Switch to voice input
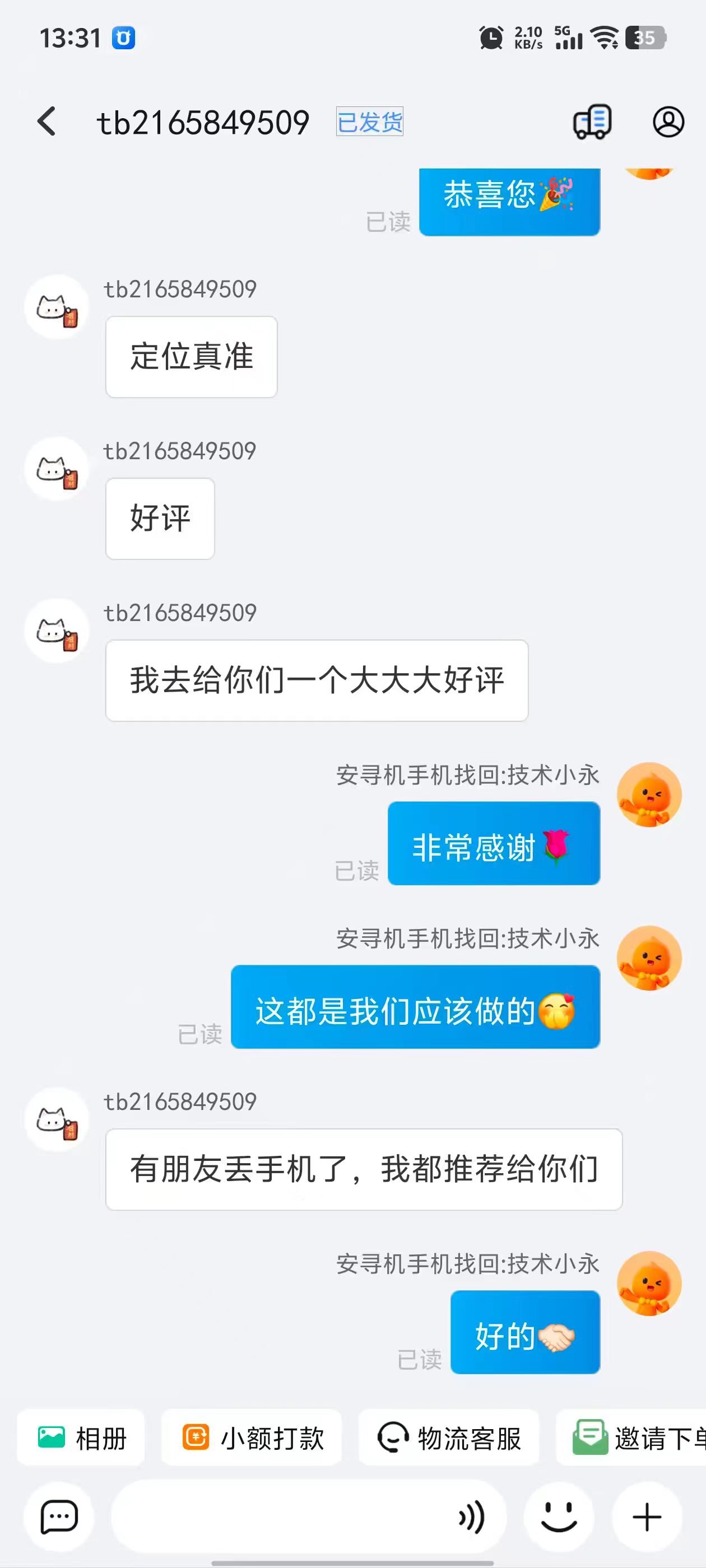This screenshot has width=706, height=1568. pyautogui.click(x=471, y=1517)
